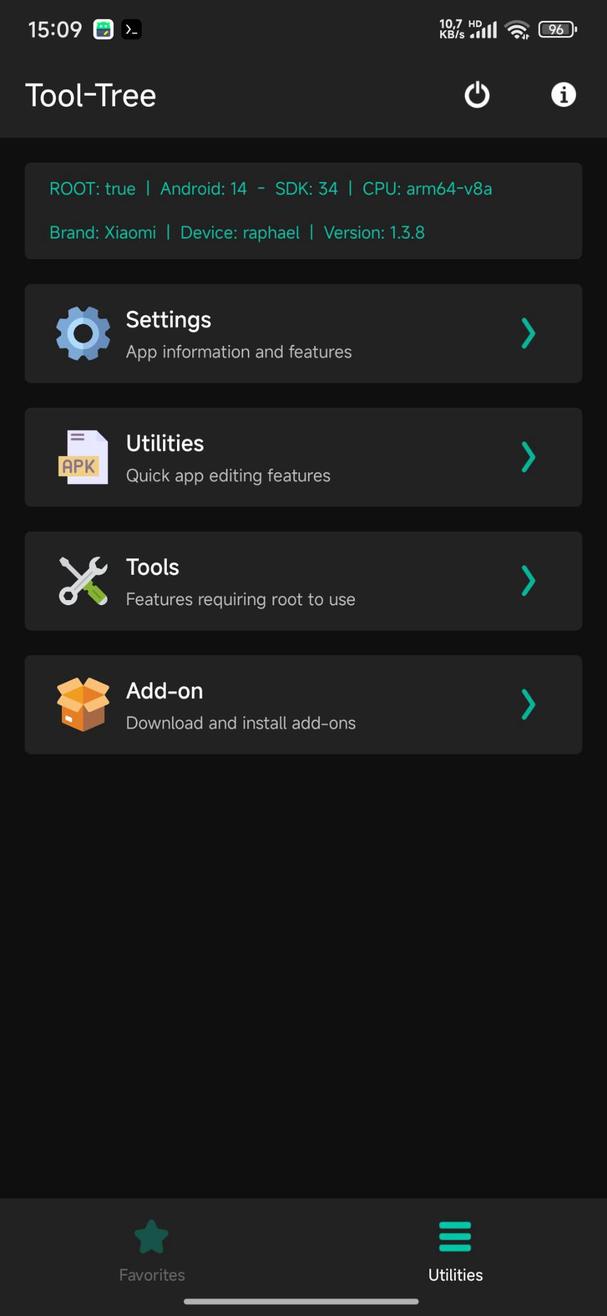Switch to the Favorites tab
607x1316 pixels.
point(152,1250)
